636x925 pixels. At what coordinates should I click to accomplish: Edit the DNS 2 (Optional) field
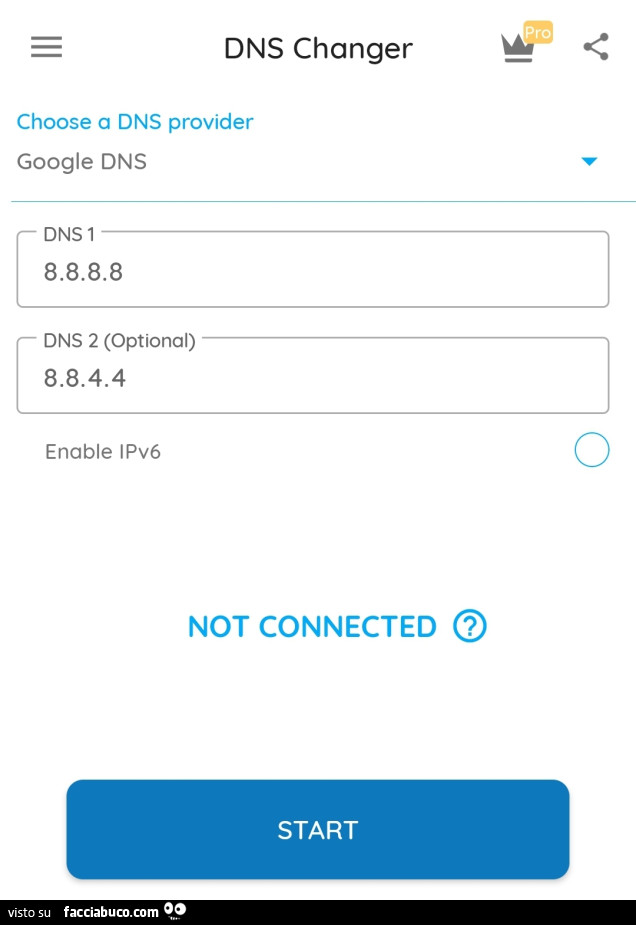(x=312, y=377)
